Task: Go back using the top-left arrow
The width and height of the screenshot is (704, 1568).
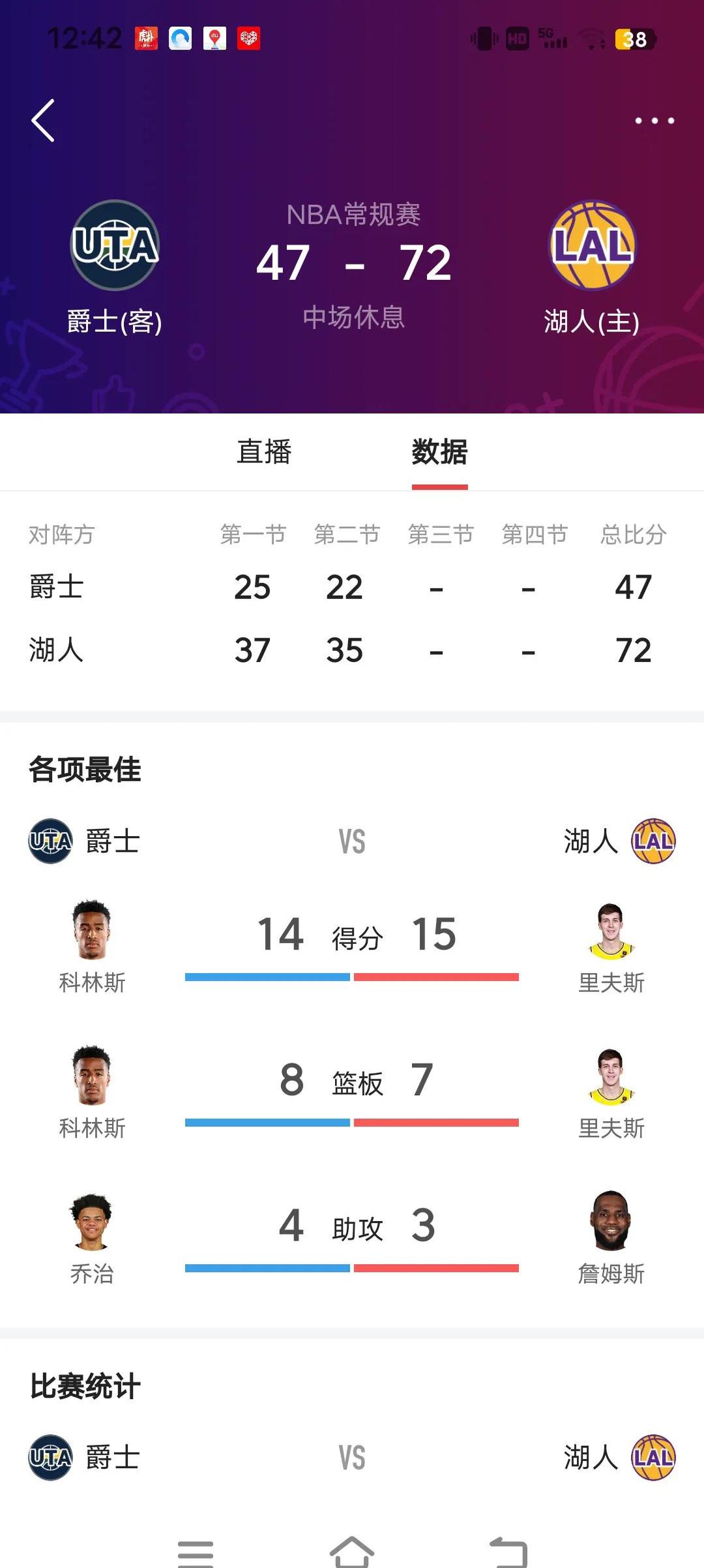Action: point(43,121)
